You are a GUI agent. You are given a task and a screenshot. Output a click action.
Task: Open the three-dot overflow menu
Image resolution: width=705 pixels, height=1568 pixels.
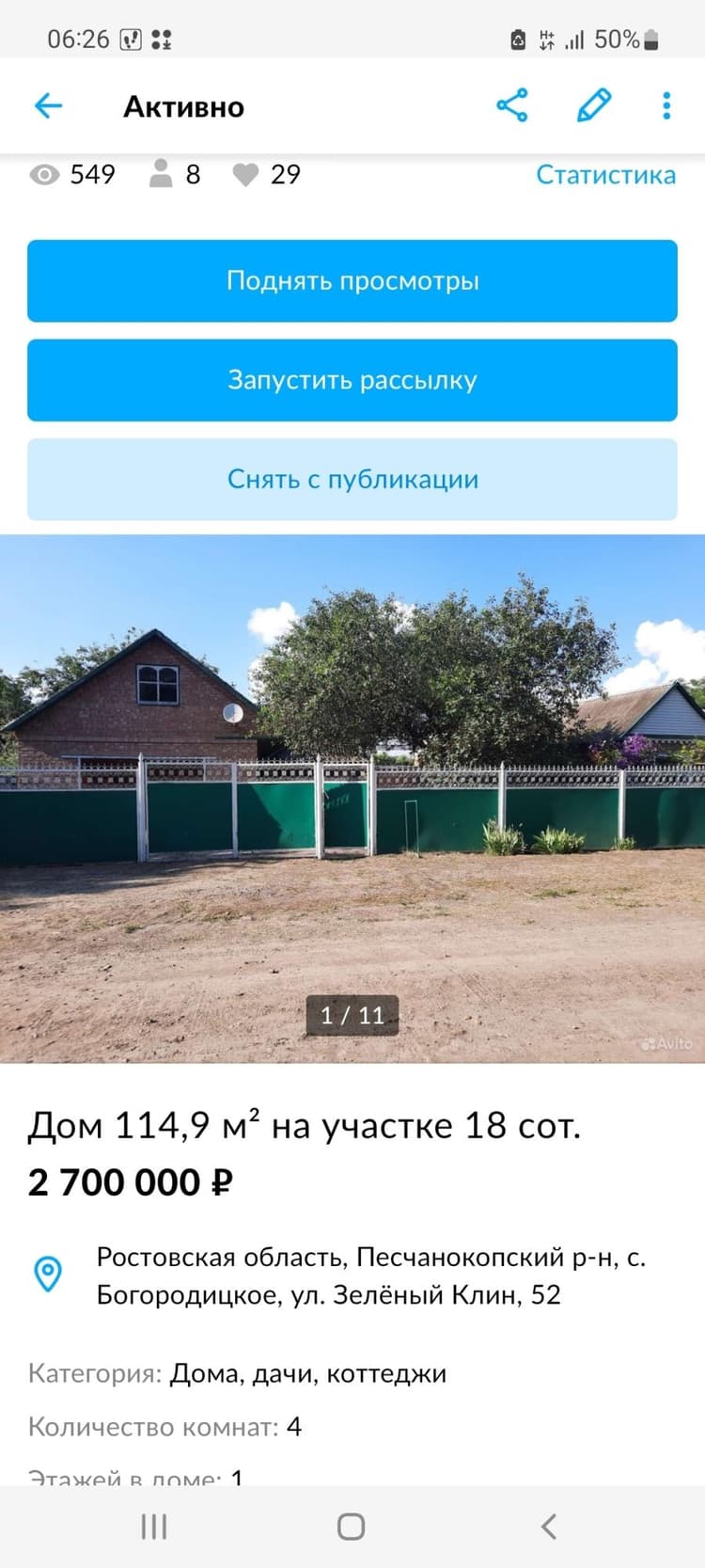coord(666,105)
